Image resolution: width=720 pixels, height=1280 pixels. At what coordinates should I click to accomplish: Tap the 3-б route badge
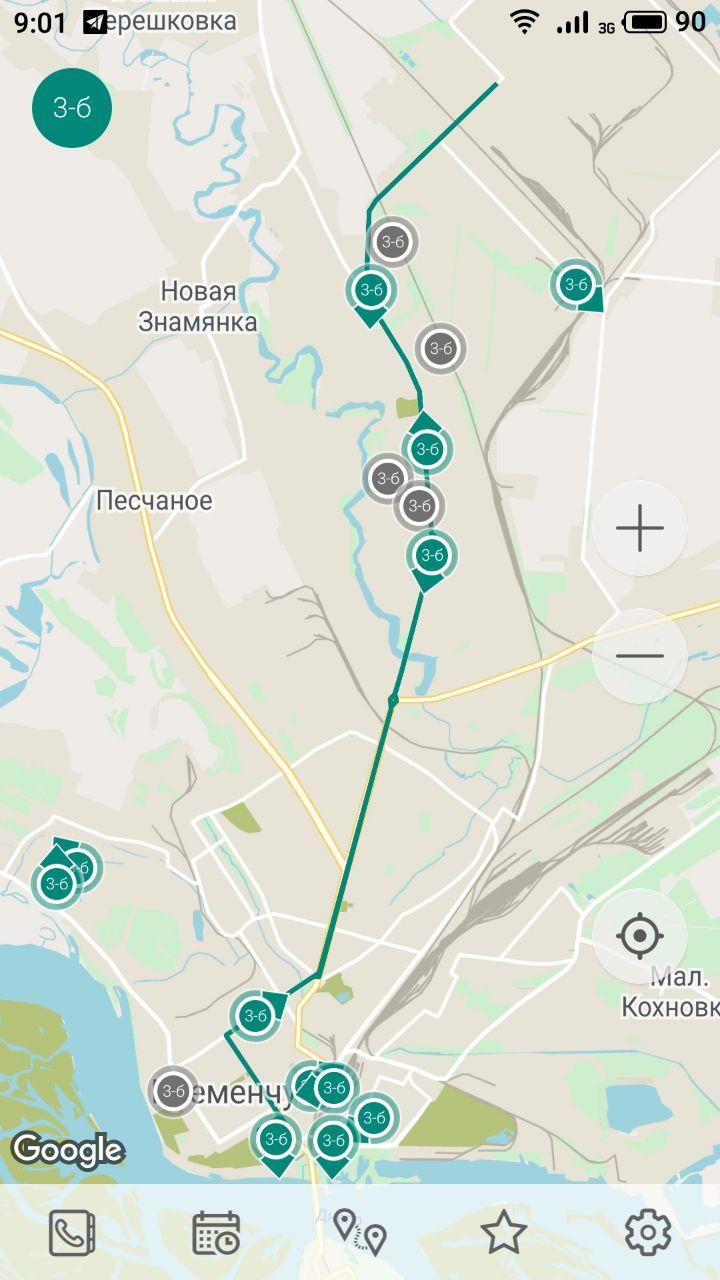point(72,108)
